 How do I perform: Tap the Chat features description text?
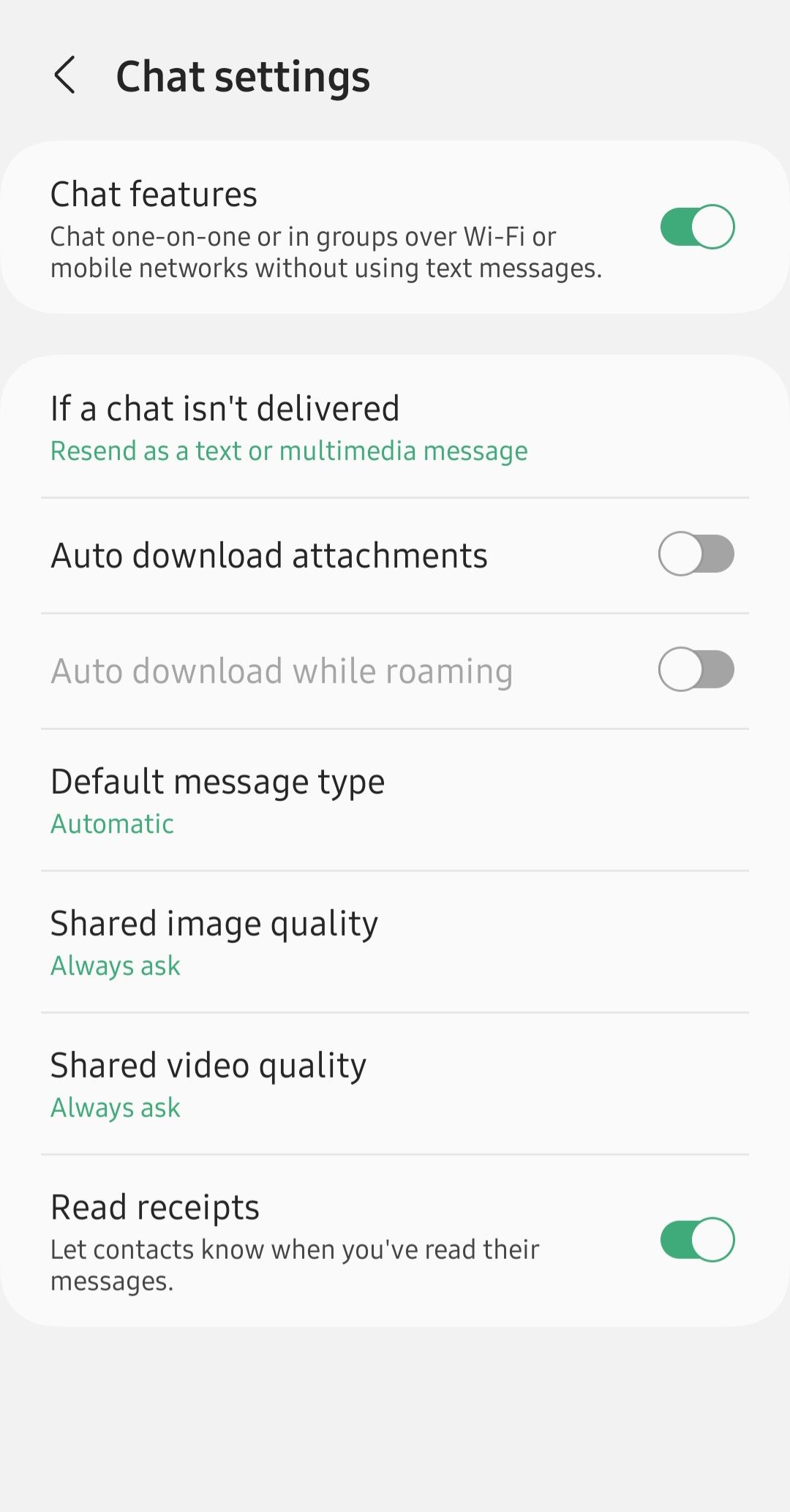[x=326, y=252]
